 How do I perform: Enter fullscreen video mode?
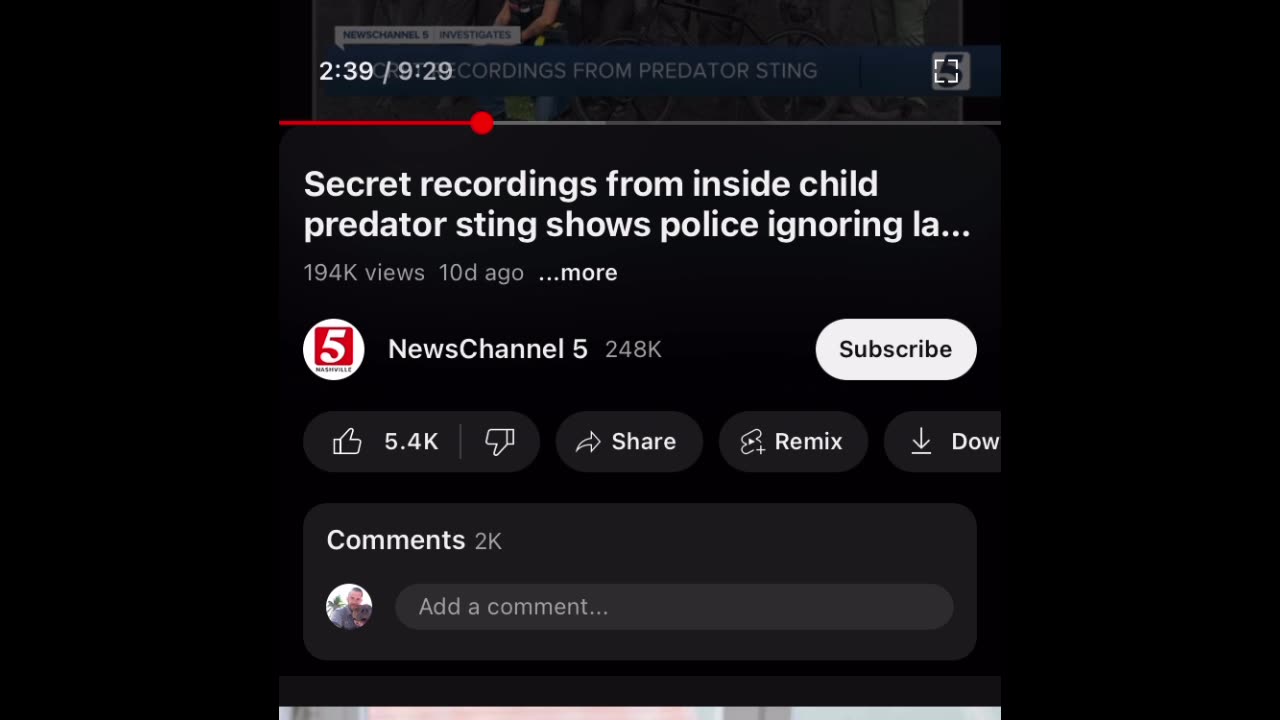coord(946,71)
